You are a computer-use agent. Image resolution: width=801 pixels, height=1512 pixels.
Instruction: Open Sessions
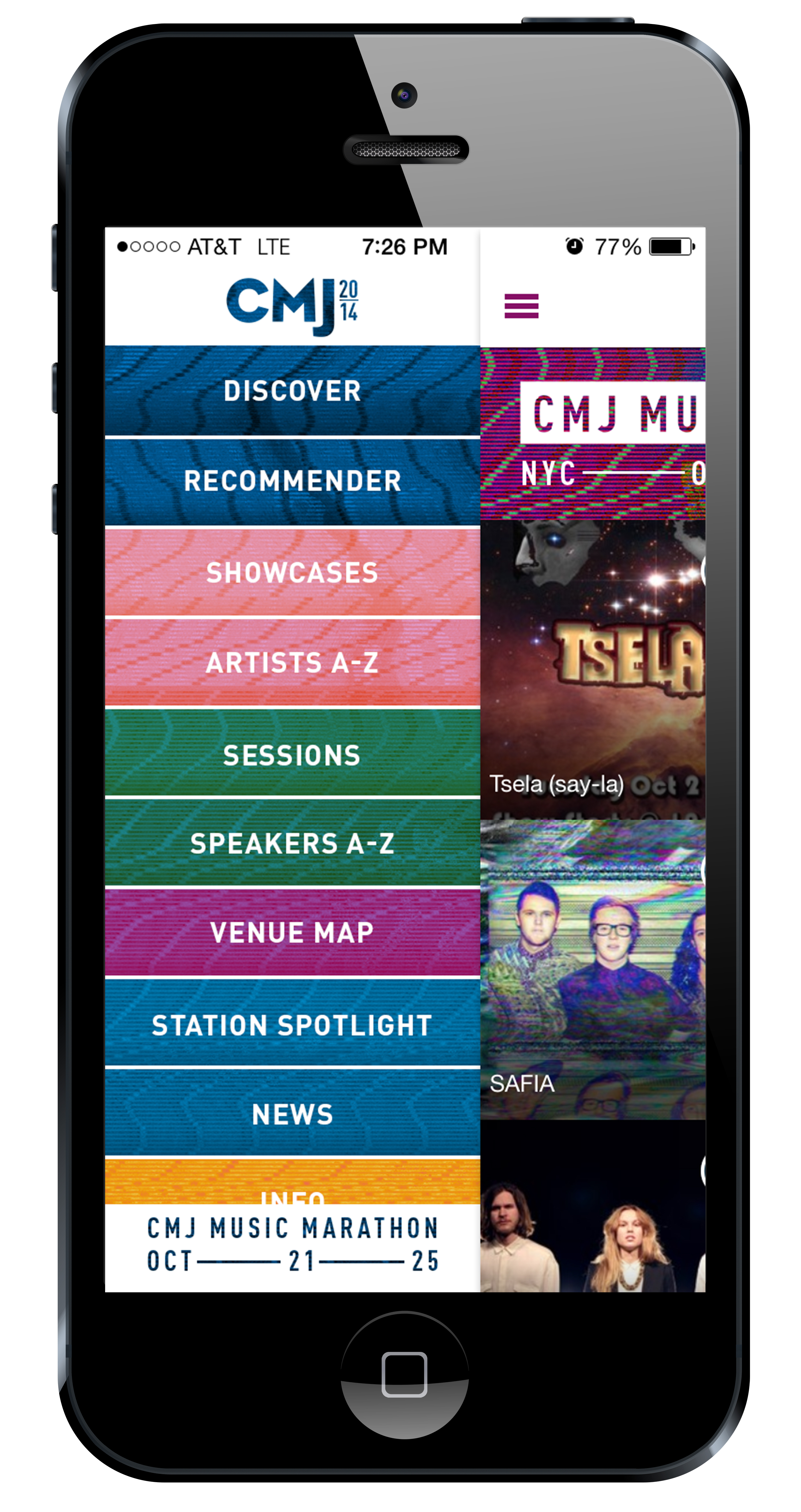click(x=293, y=753)
